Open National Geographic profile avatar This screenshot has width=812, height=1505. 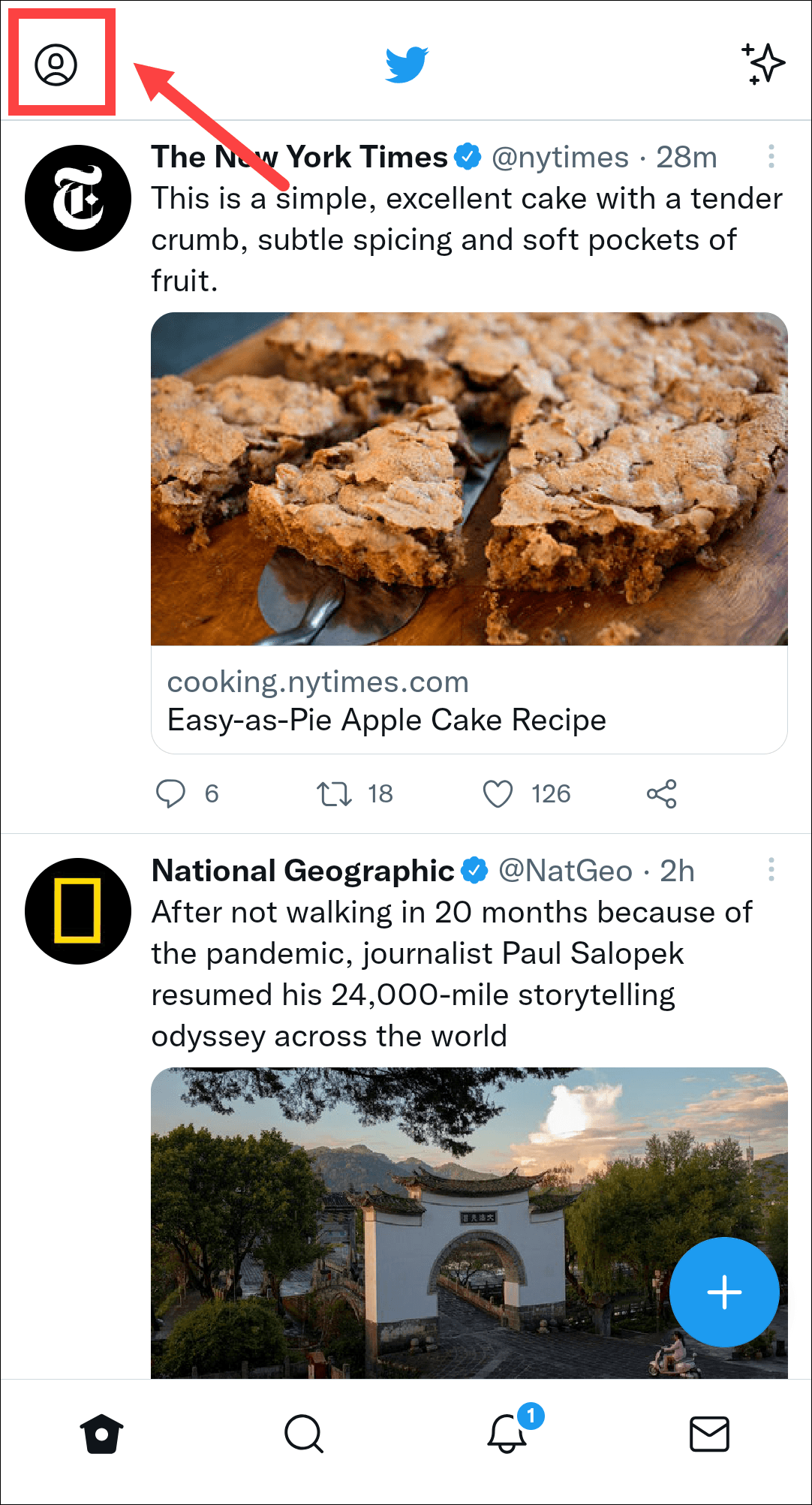point(78,911)
